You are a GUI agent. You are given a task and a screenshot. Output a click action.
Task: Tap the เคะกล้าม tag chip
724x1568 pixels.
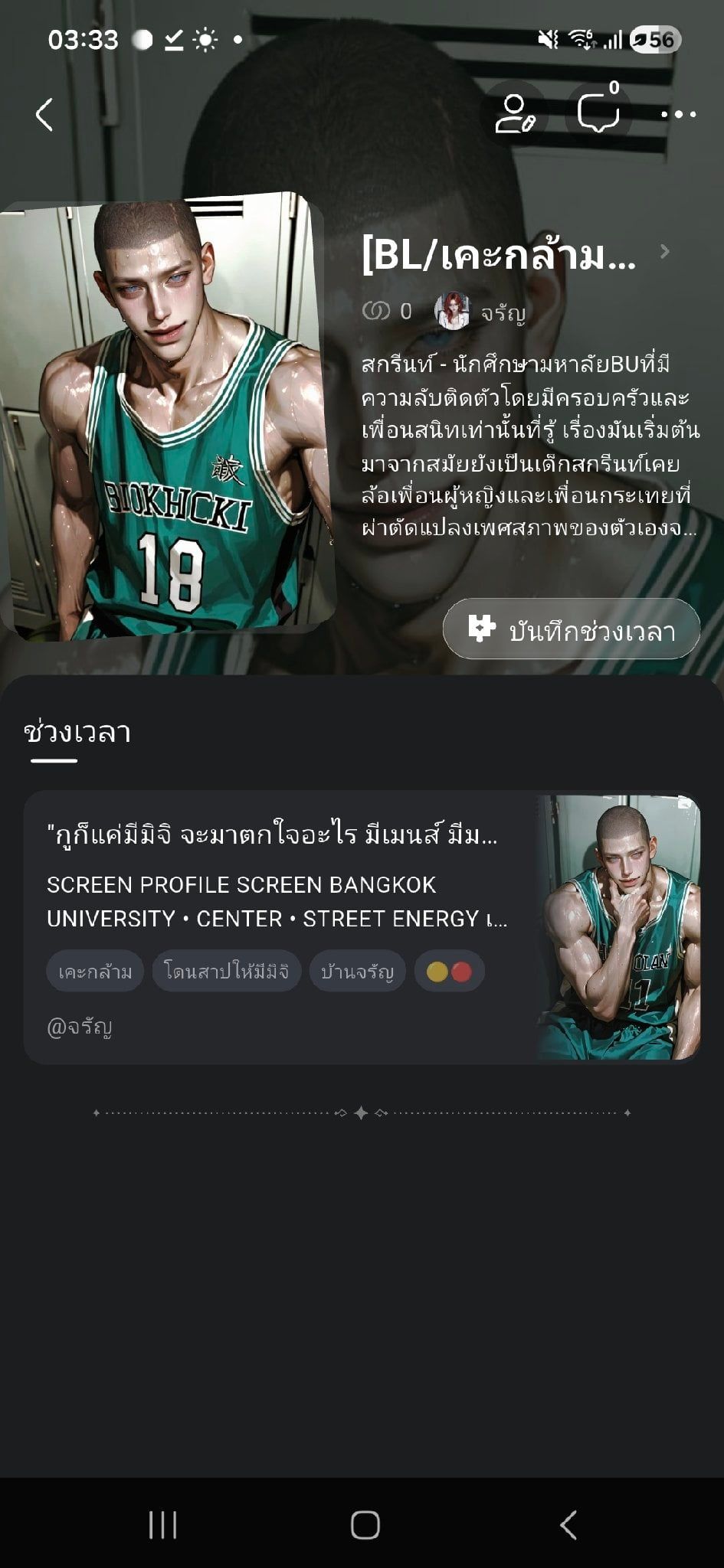pyautogui.click(x=95, y=972)
